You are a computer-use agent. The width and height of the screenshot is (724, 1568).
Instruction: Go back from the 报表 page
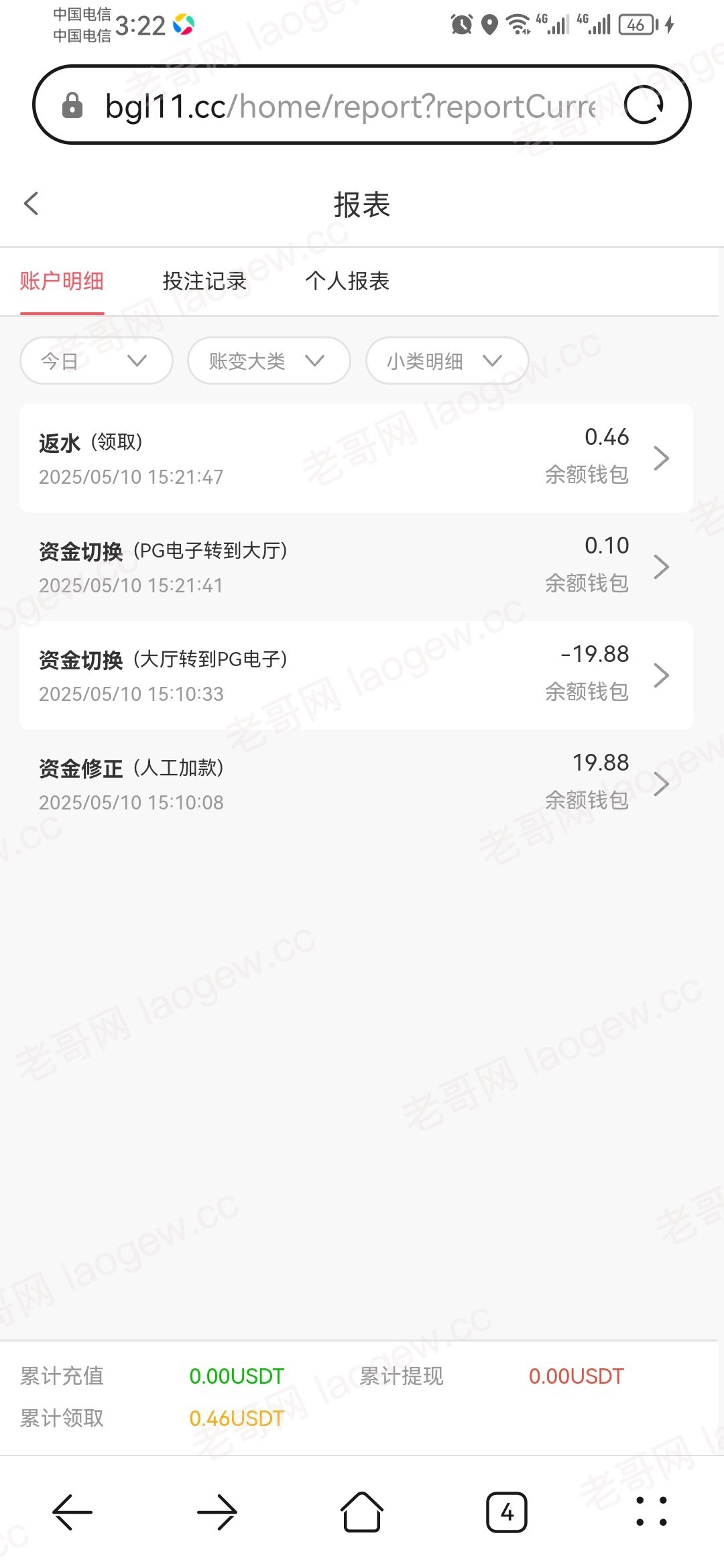(x=31, y=204)
